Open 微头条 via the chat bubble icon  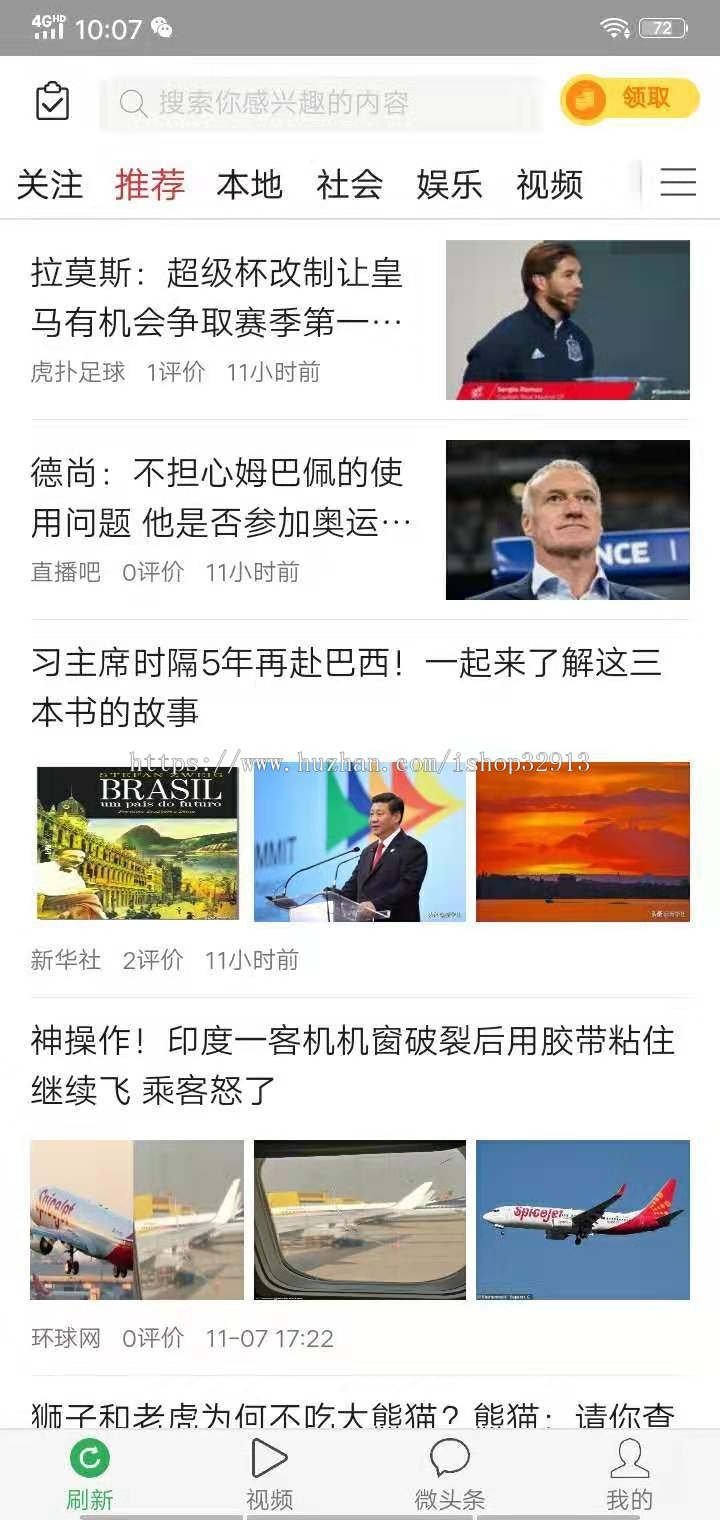point(450,1459)
